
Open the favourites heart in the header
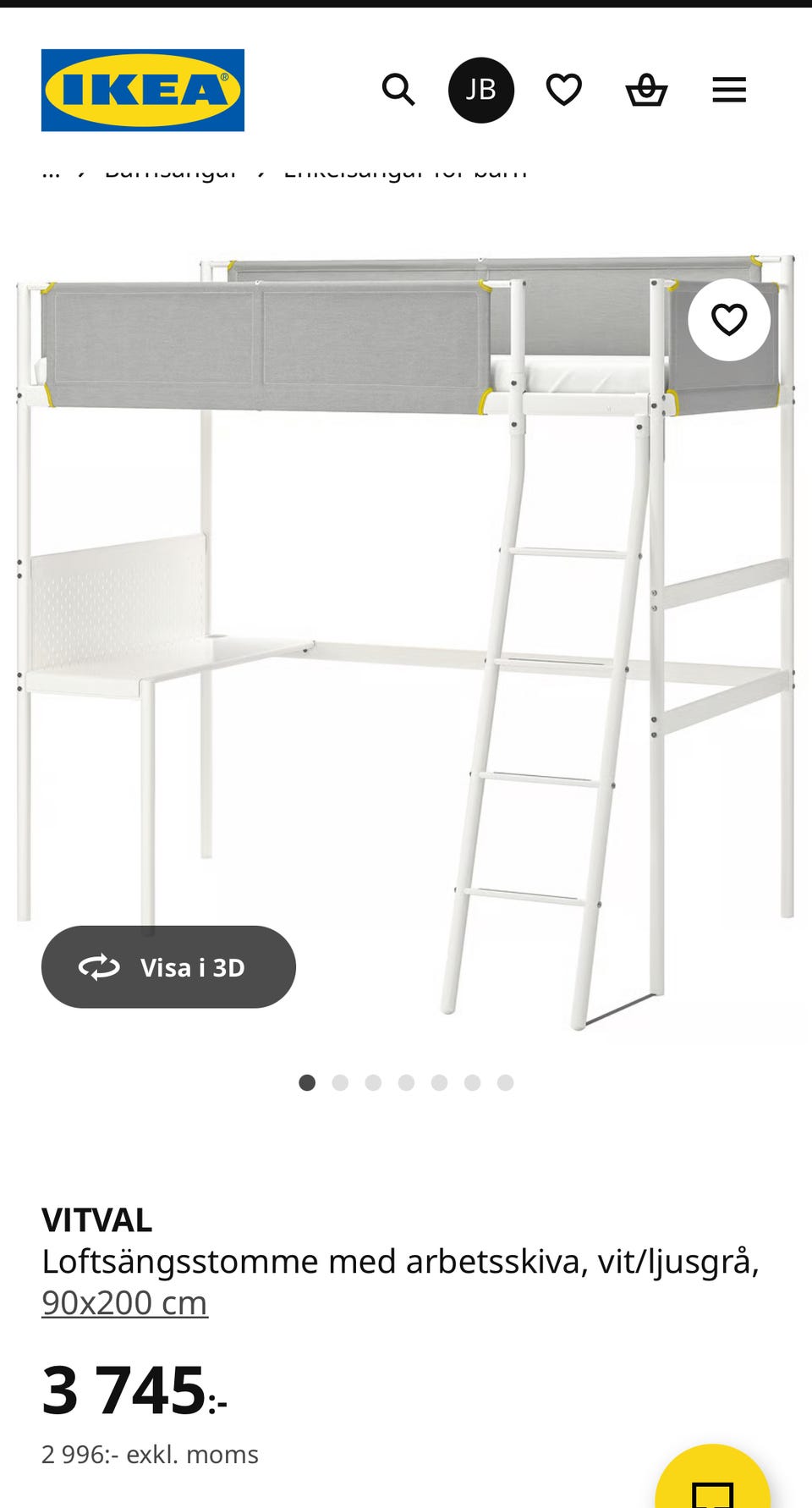click(564, 90)
